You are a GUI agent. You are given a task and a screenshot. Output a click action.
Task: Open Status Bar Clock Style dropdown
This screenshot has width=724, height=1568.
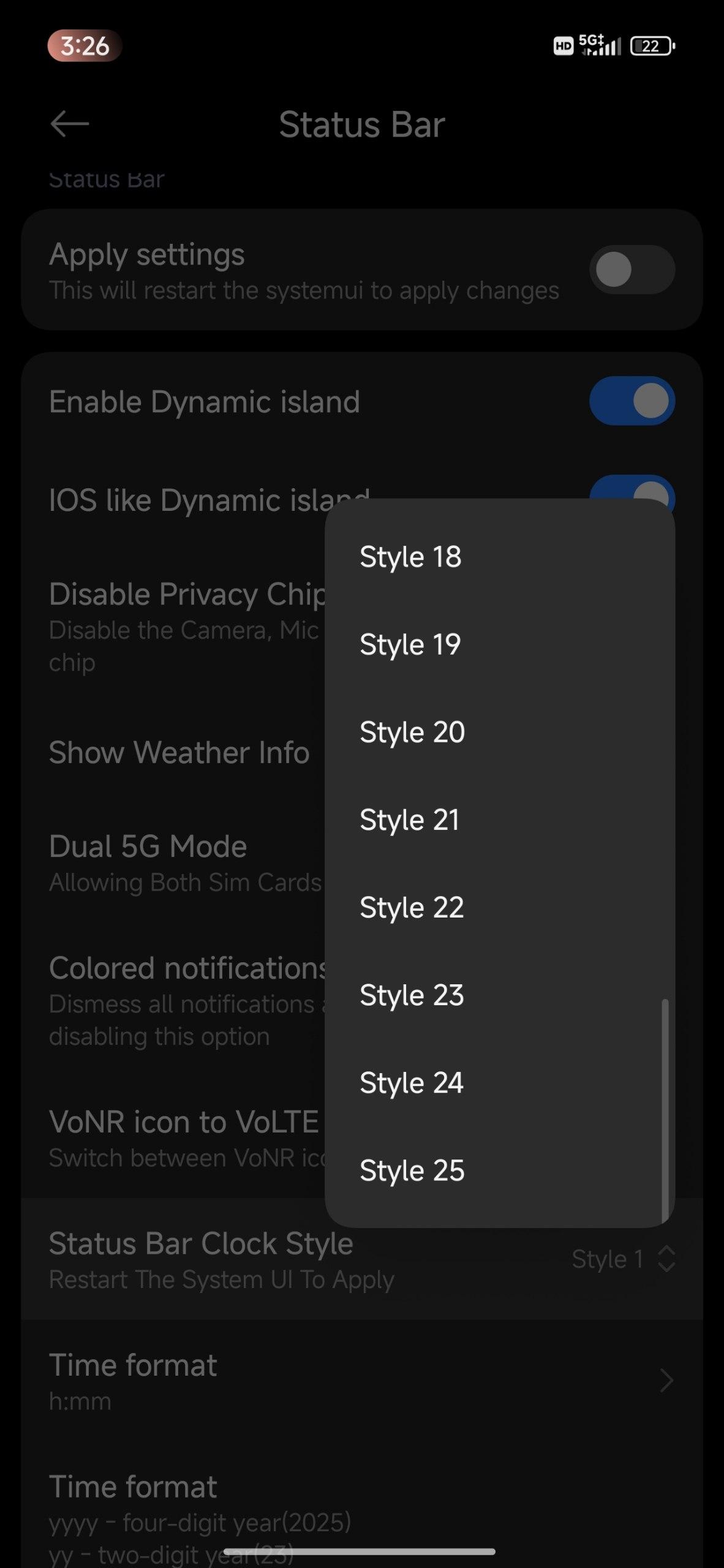coord(362,1259)
